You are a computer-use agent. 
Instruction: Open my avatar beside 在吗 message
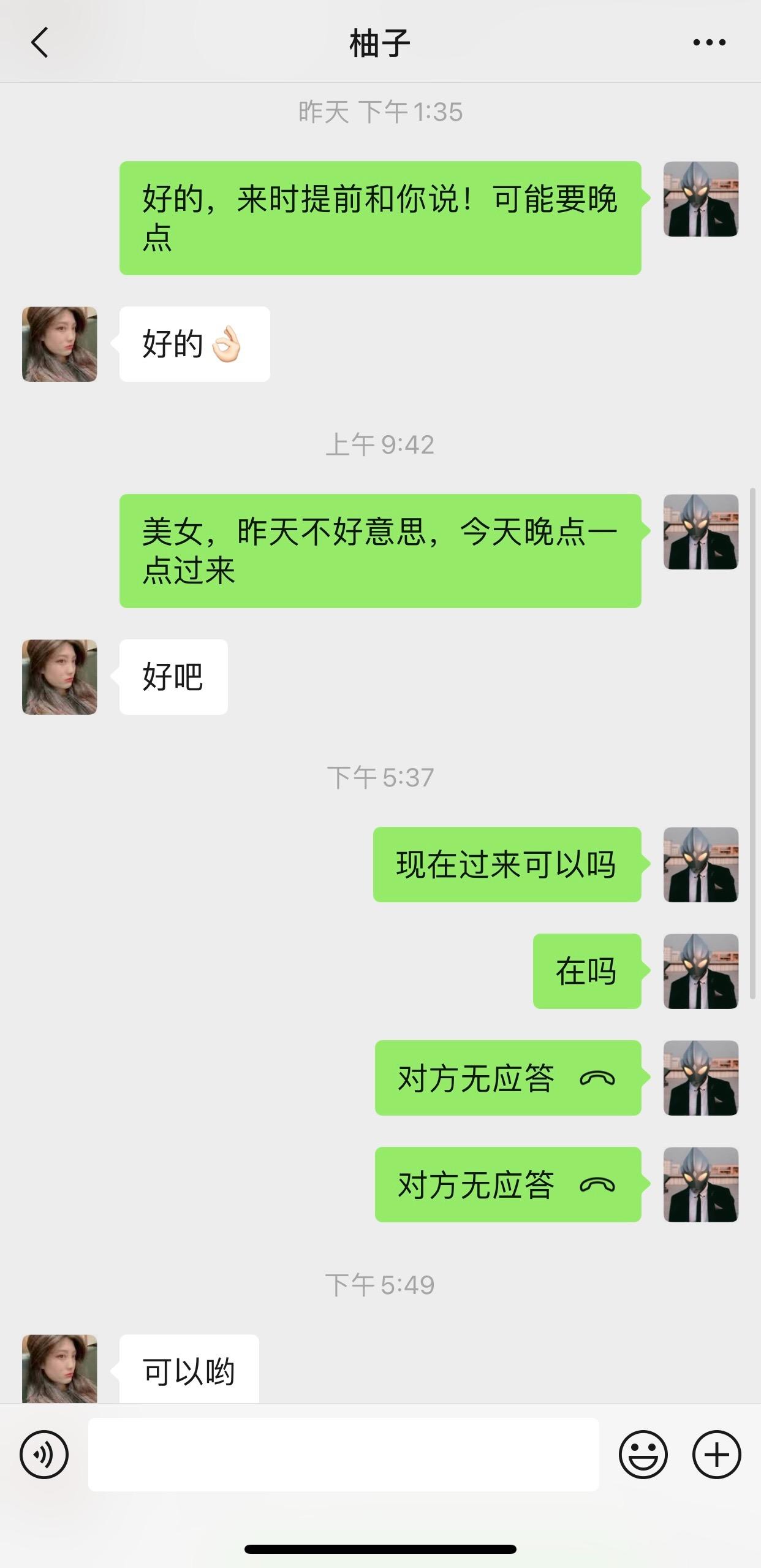(x=700, y=971)
